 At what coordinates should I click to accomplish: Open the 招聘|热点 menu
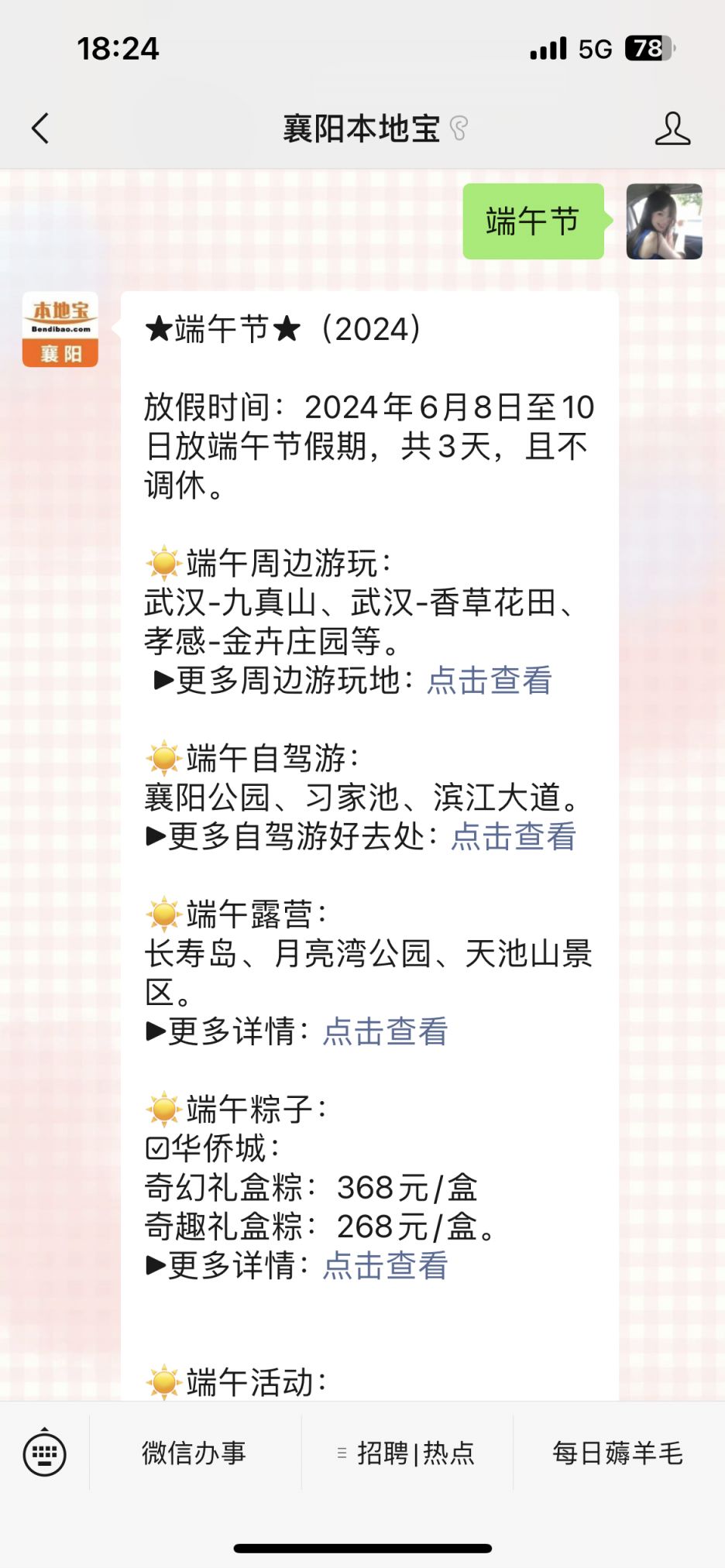point(407,1453)
